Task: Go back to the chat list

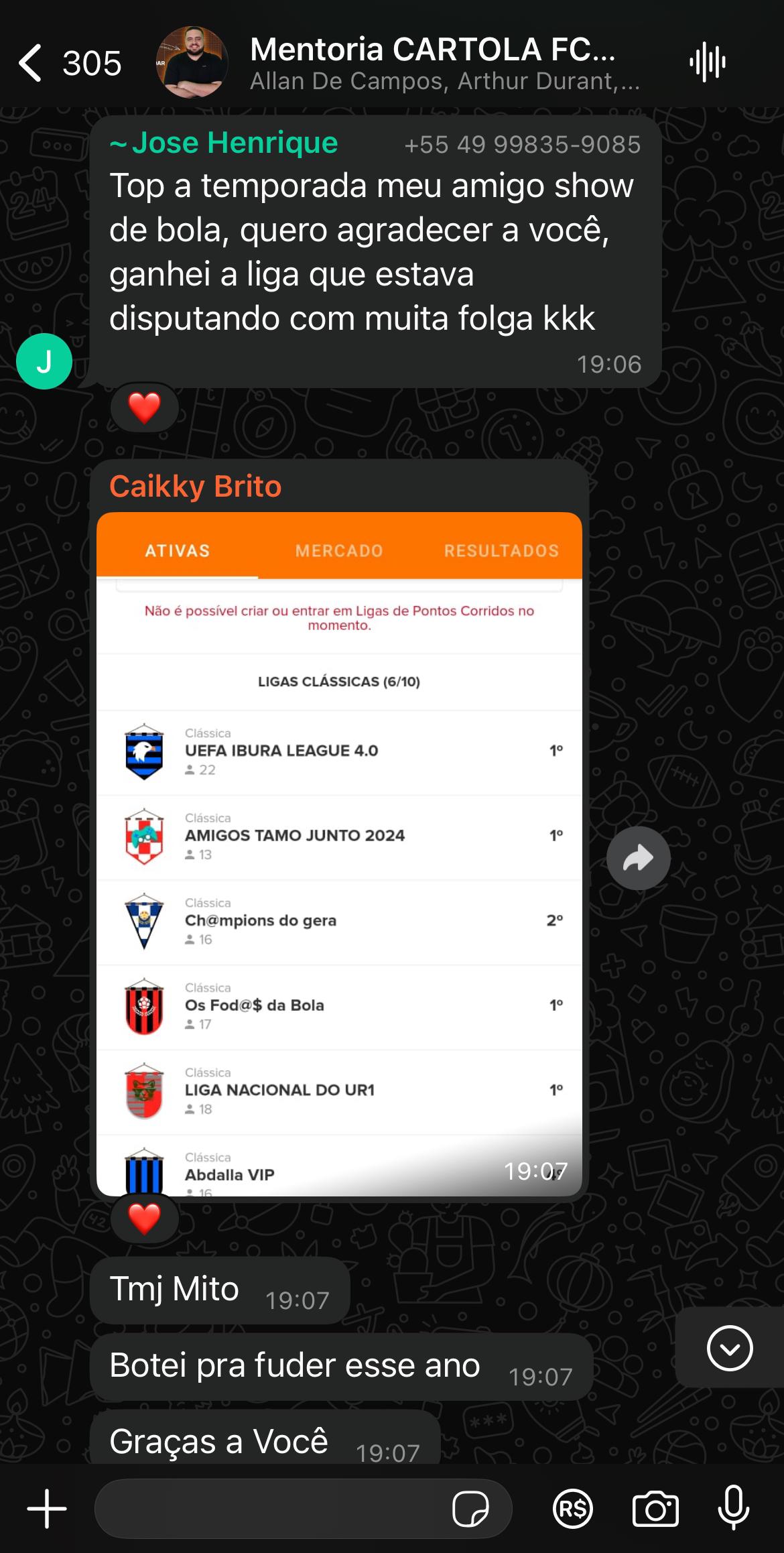Action: point(31,64)
